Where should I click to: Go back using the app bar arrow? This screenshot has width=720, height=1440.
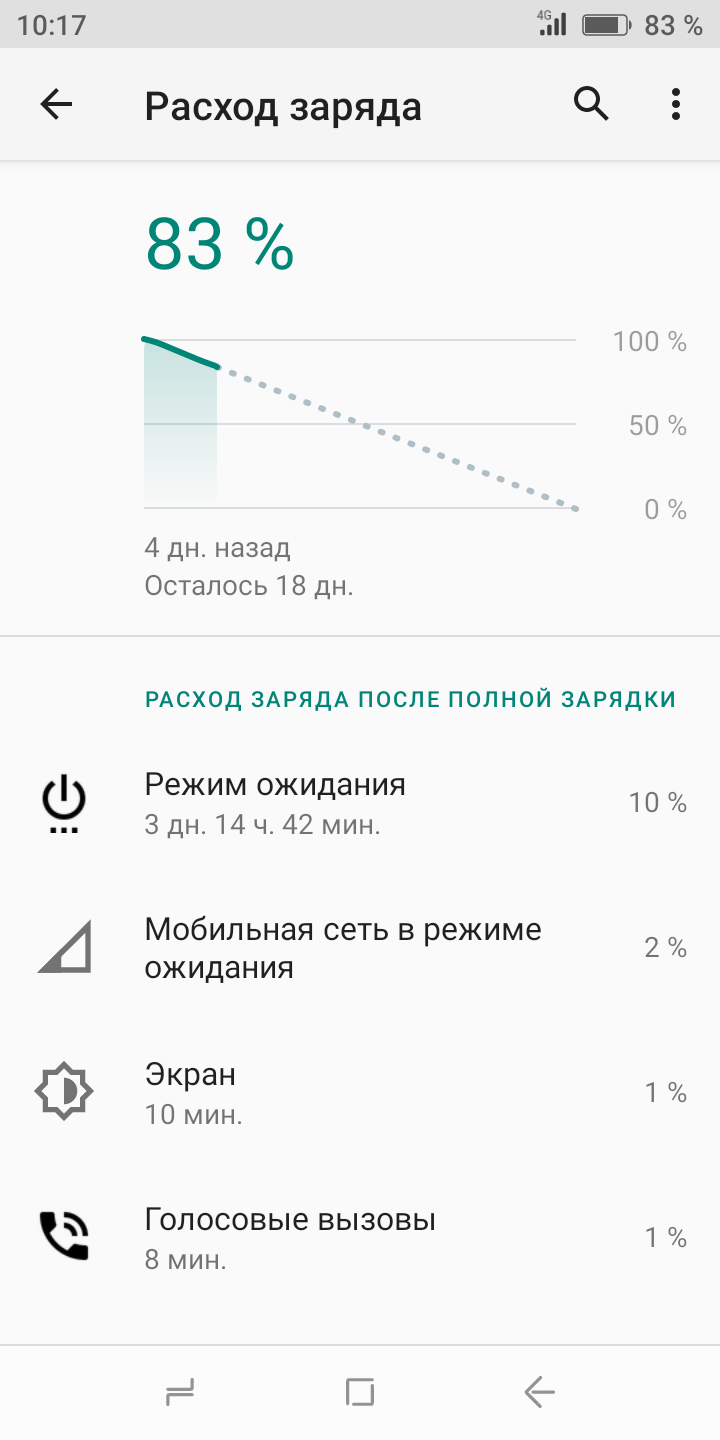point(57,105)
